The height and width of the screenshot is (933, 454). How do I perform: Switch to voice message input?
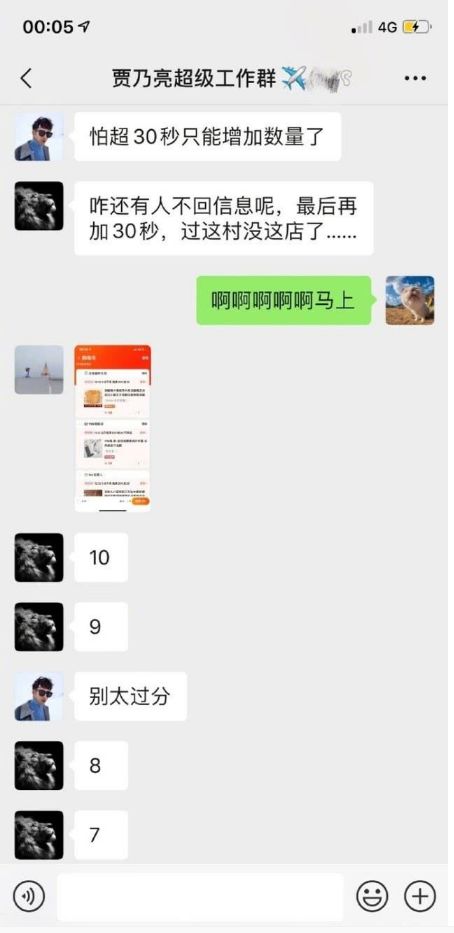[x=29, y=897]
